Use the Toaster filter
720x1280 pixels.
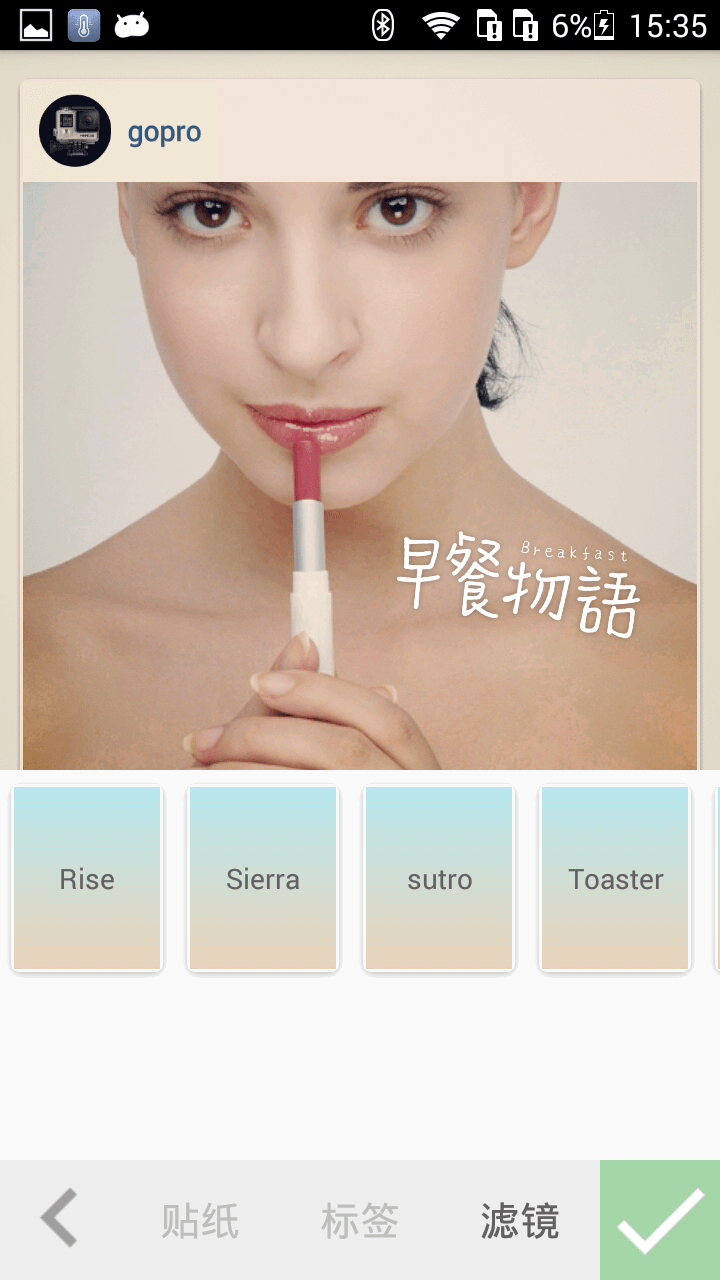pyautogui.click(x=615, y=878)
